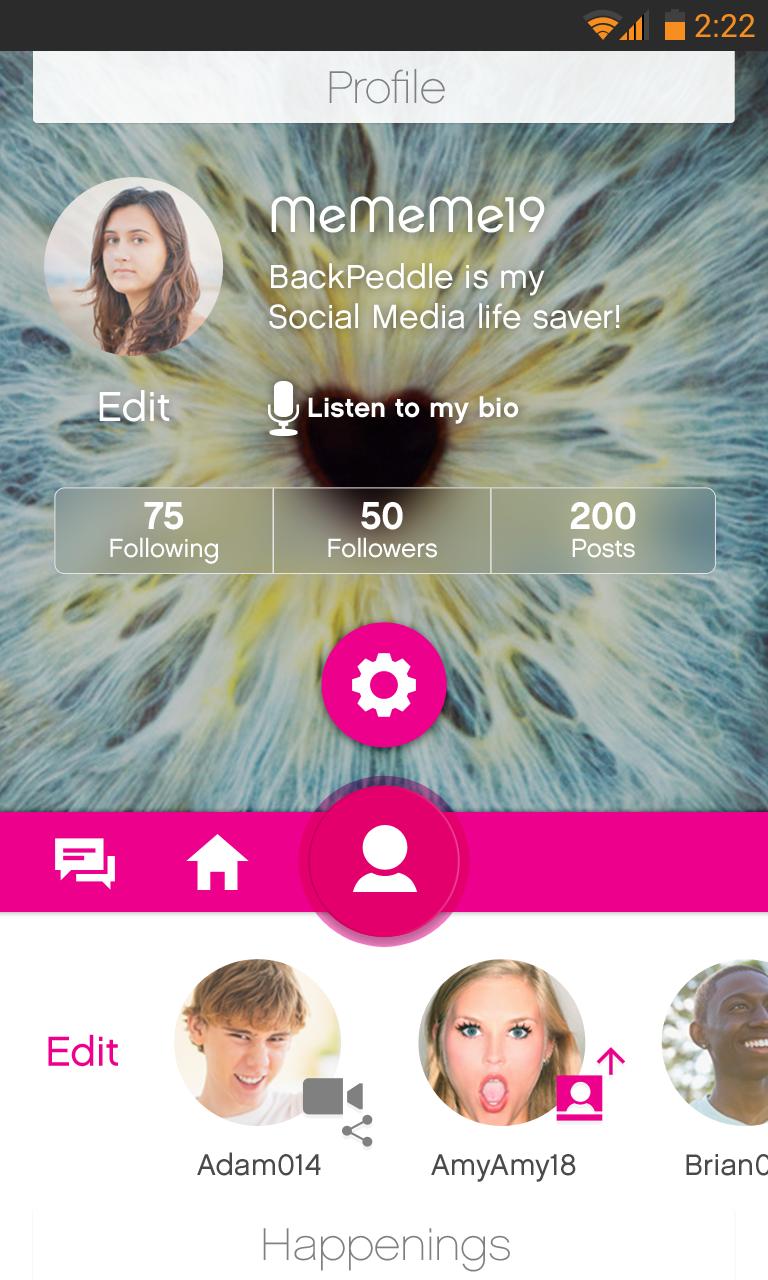768x1280 pixels.
Task: Open the settings gear button
Action: pyautogui.click(x=383, y=685)
